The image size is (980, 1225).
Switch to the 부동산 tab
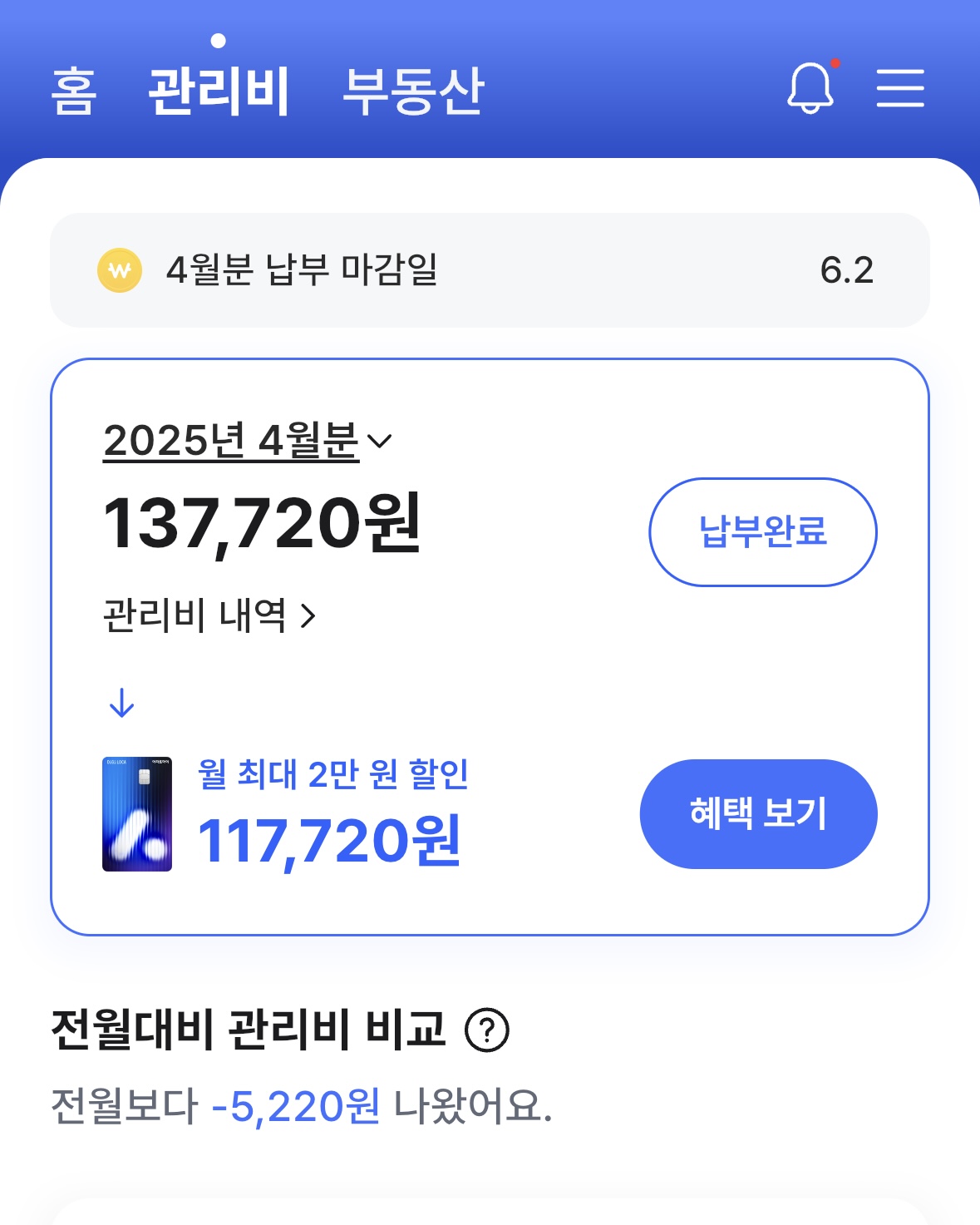point(413,91)
